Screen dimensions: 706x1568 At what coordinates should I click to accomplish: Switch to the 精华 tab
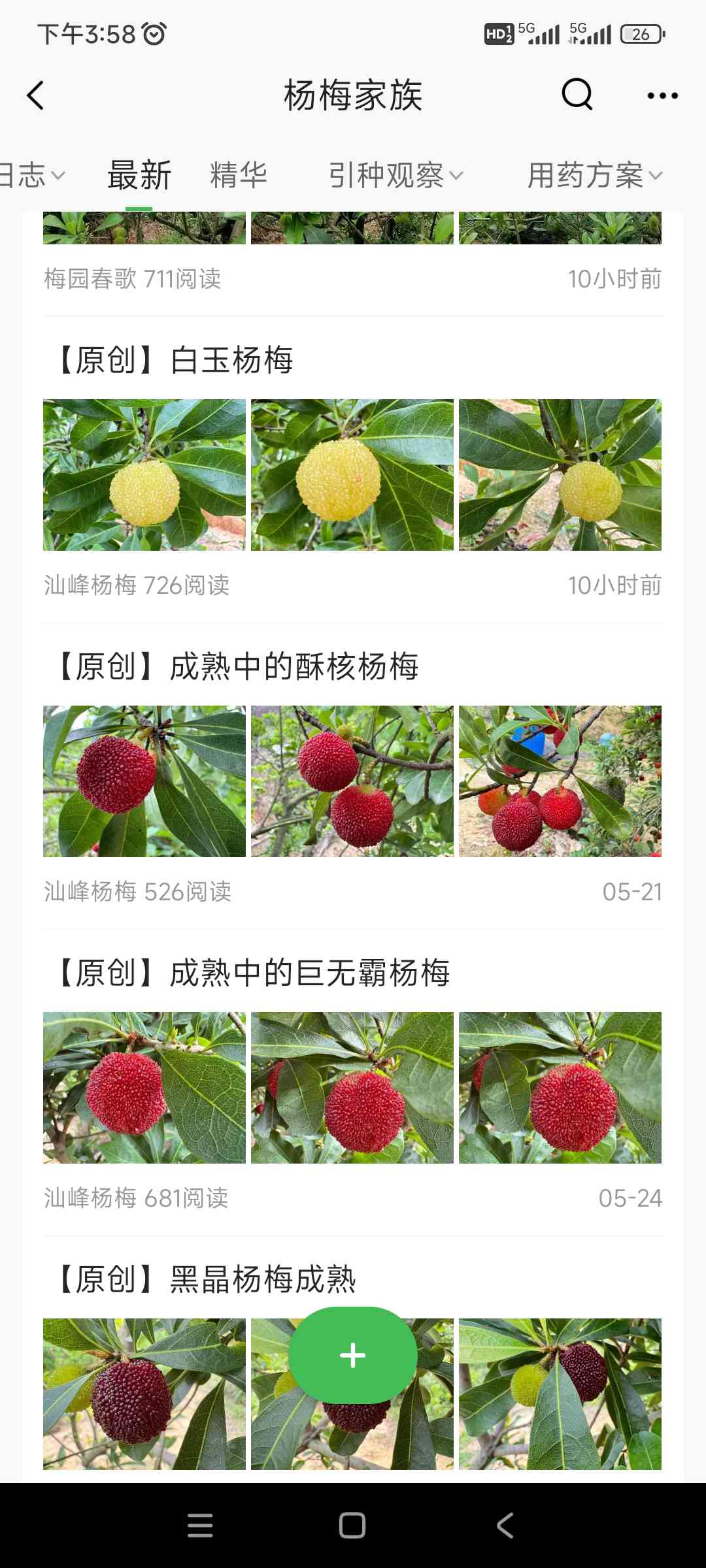pyautogui.click(x=239, y=175)
